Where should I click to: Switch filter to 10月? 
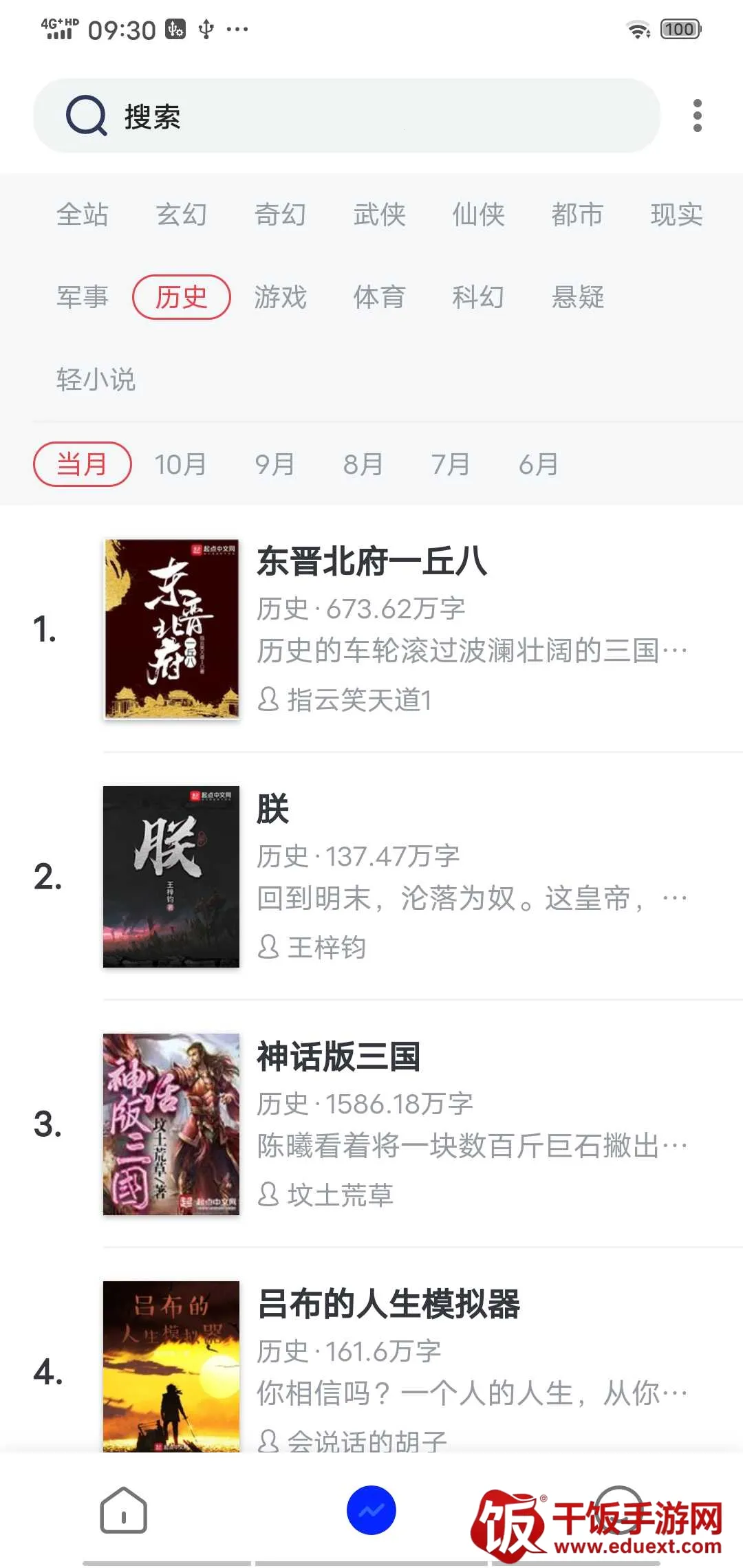click(x=180, y=464)
